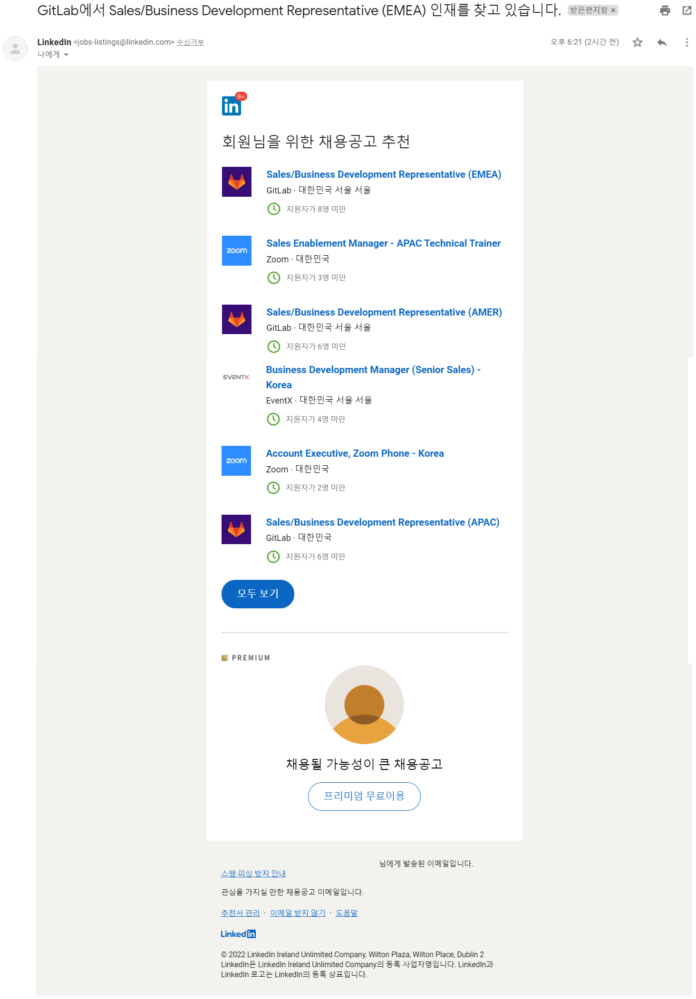
Task: Open the 이메일 받지 않기 link
Action: point(297,913)
